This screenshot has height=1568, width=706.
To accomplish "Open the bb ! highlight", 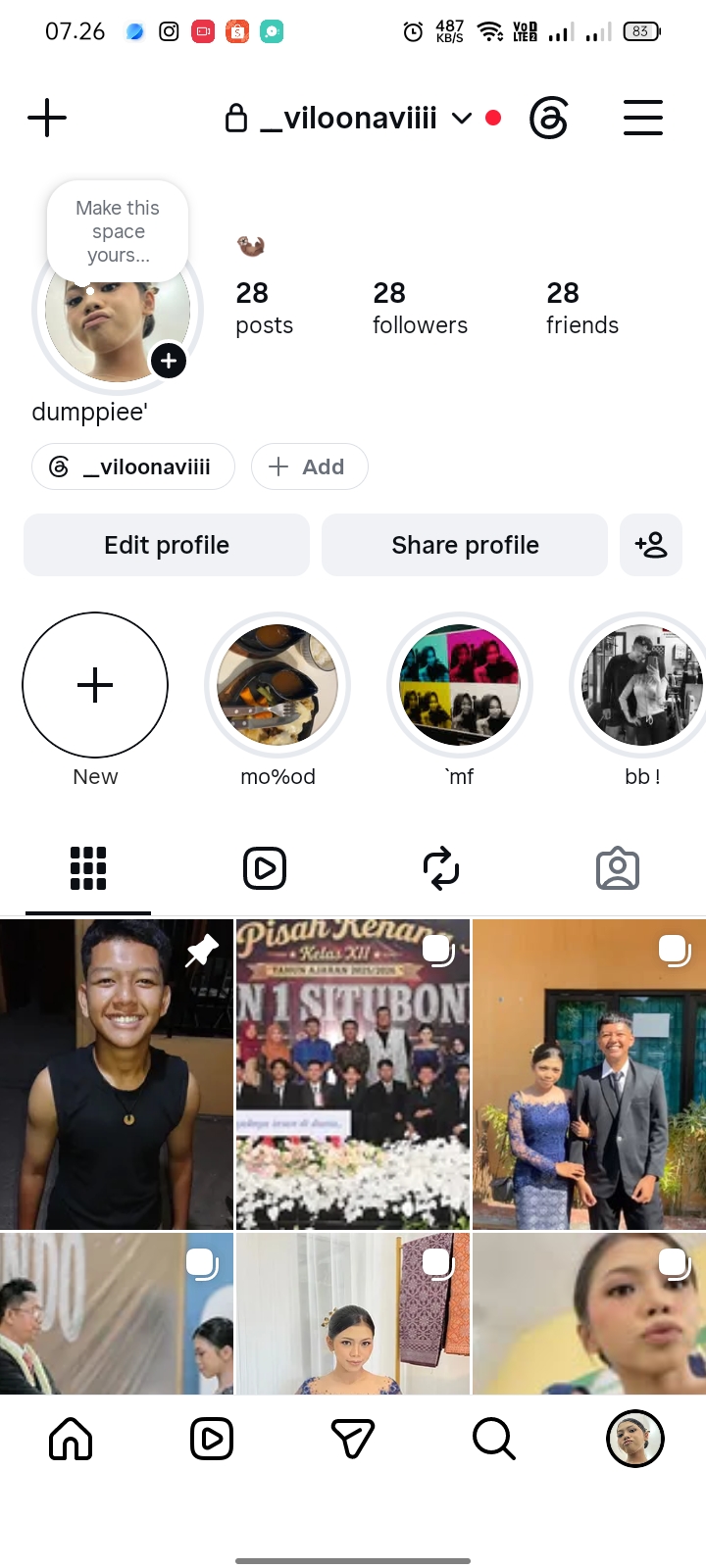I will click(642, 685).
